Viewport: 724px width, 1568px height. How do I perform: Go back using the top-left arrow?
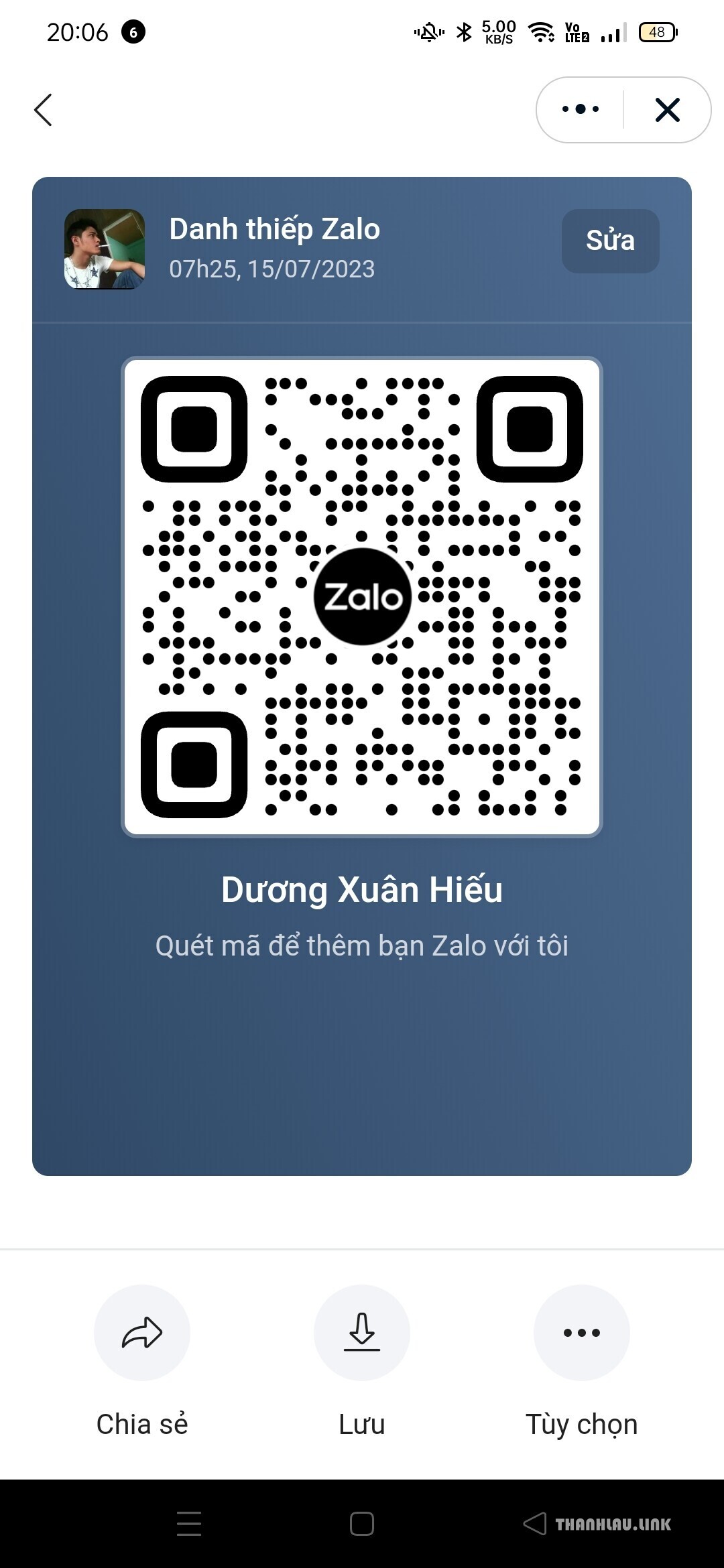(43, 110)
